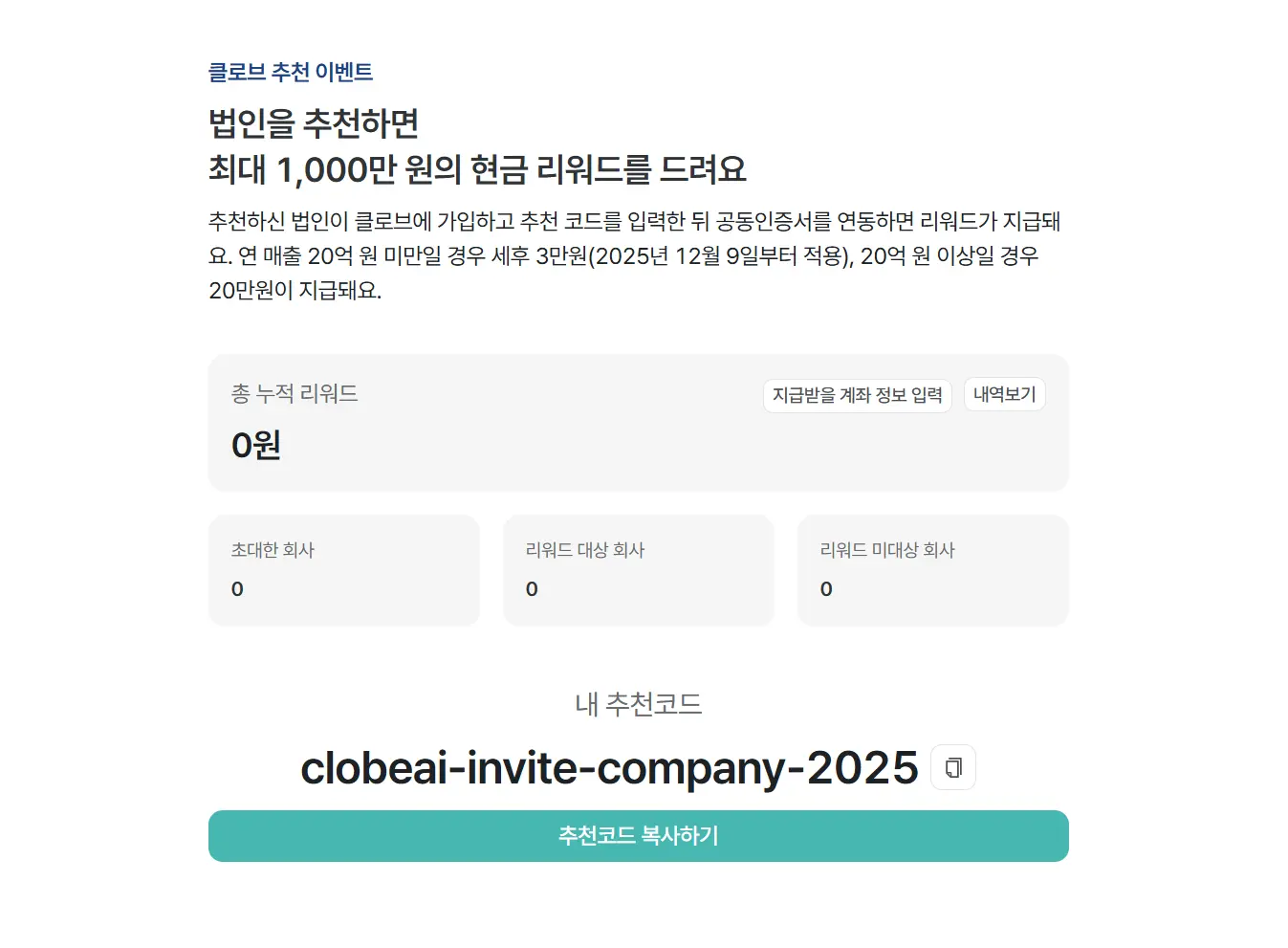Viewport: 1288px width, 948px height.
Task: View reward history via 내역보기
Action: (1004, 394)
